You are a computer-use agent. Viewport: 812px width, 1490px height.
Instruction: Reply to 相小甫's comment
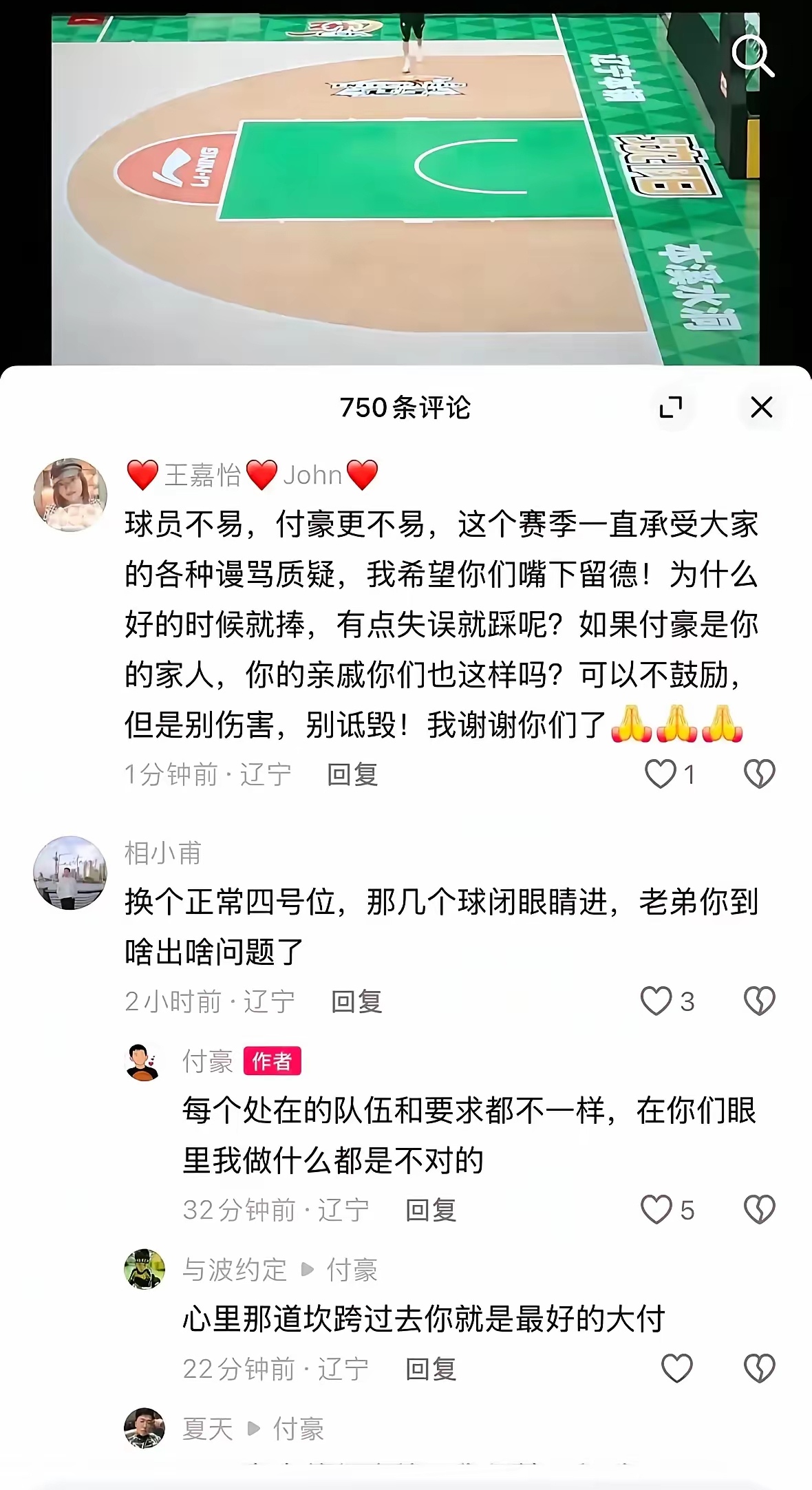(356, 1002)
